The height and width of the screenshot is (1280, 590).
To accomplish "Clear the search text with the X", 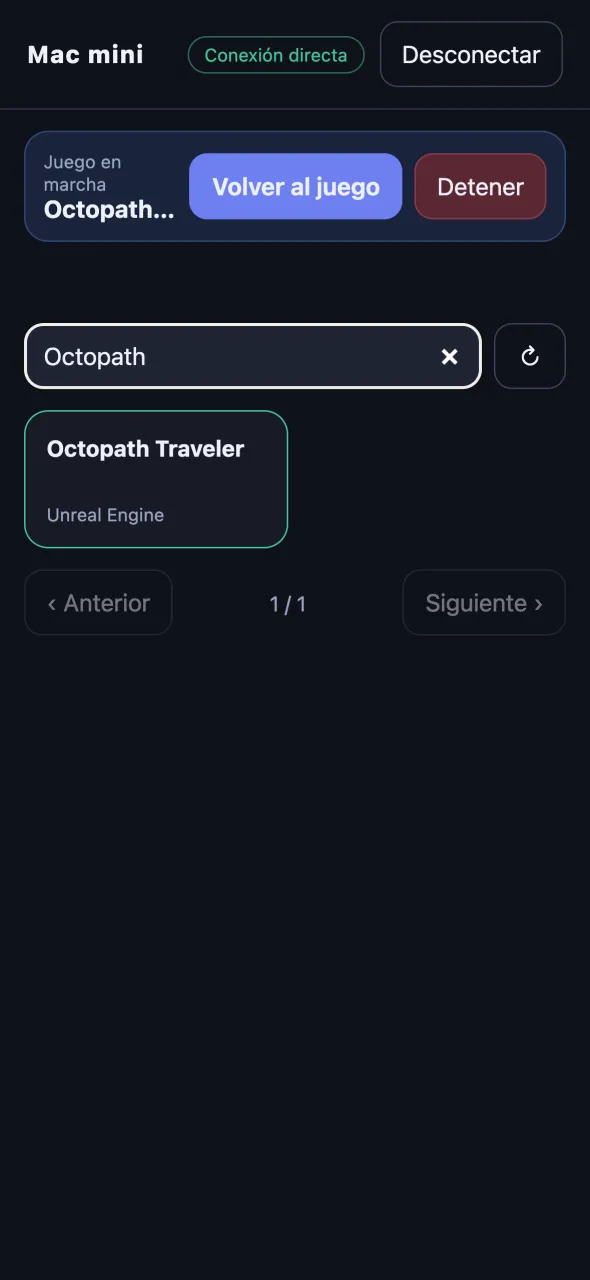I will click(450, 357).
